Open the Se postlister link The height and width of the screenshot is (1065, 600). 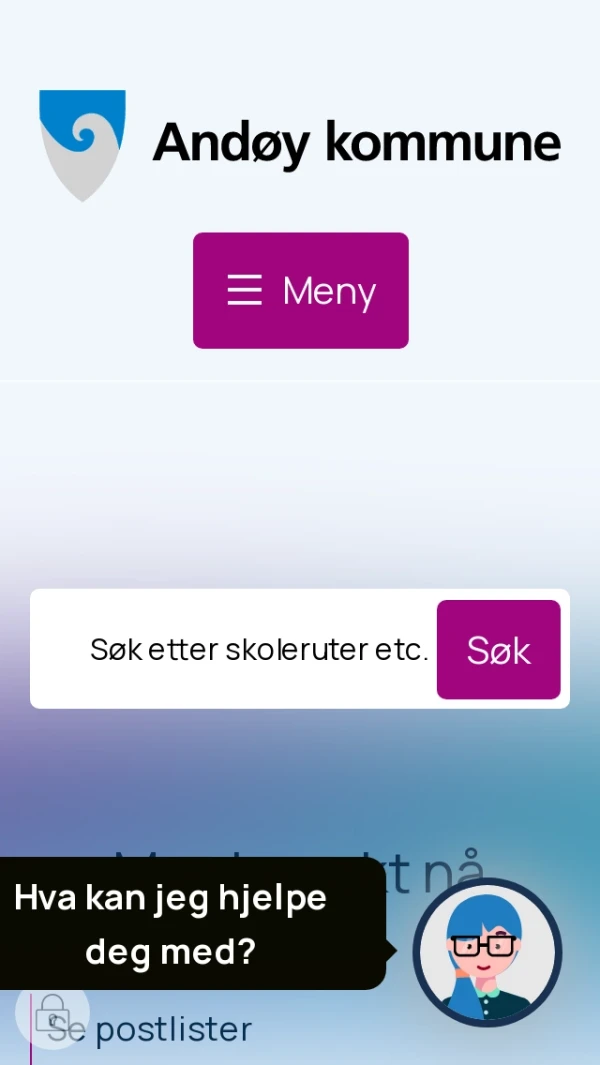(175, 1030)
